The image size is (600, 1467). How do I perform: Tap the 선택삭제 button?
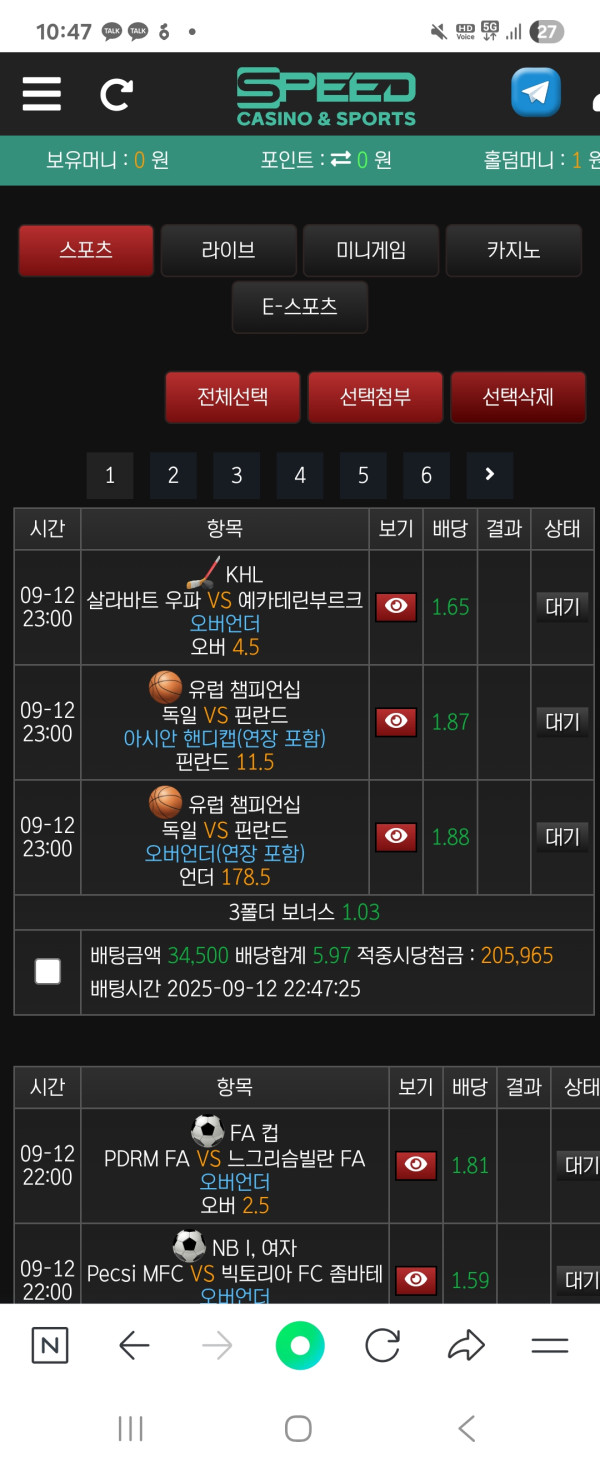click(518, 397)
